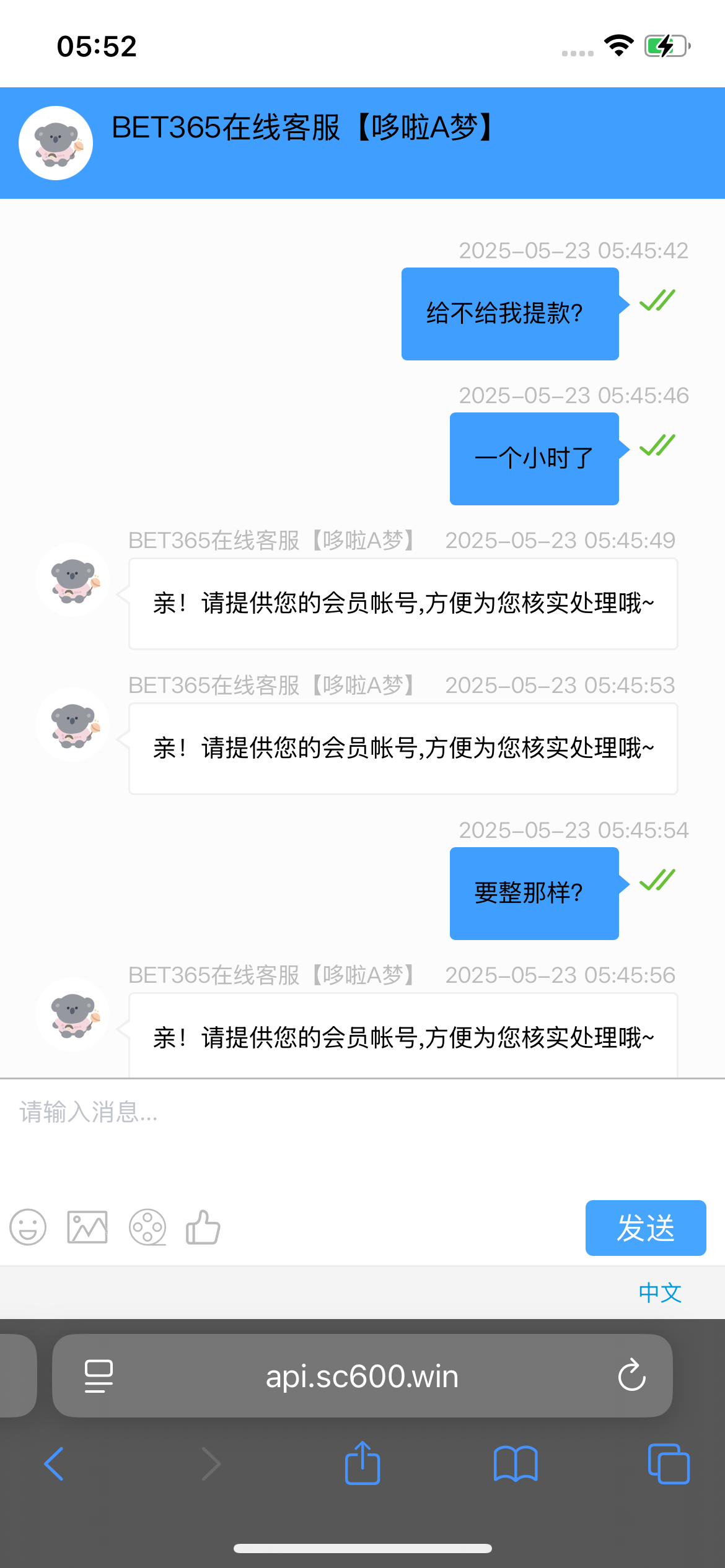Open Safari page settings menu

[x=99, y=1377]
